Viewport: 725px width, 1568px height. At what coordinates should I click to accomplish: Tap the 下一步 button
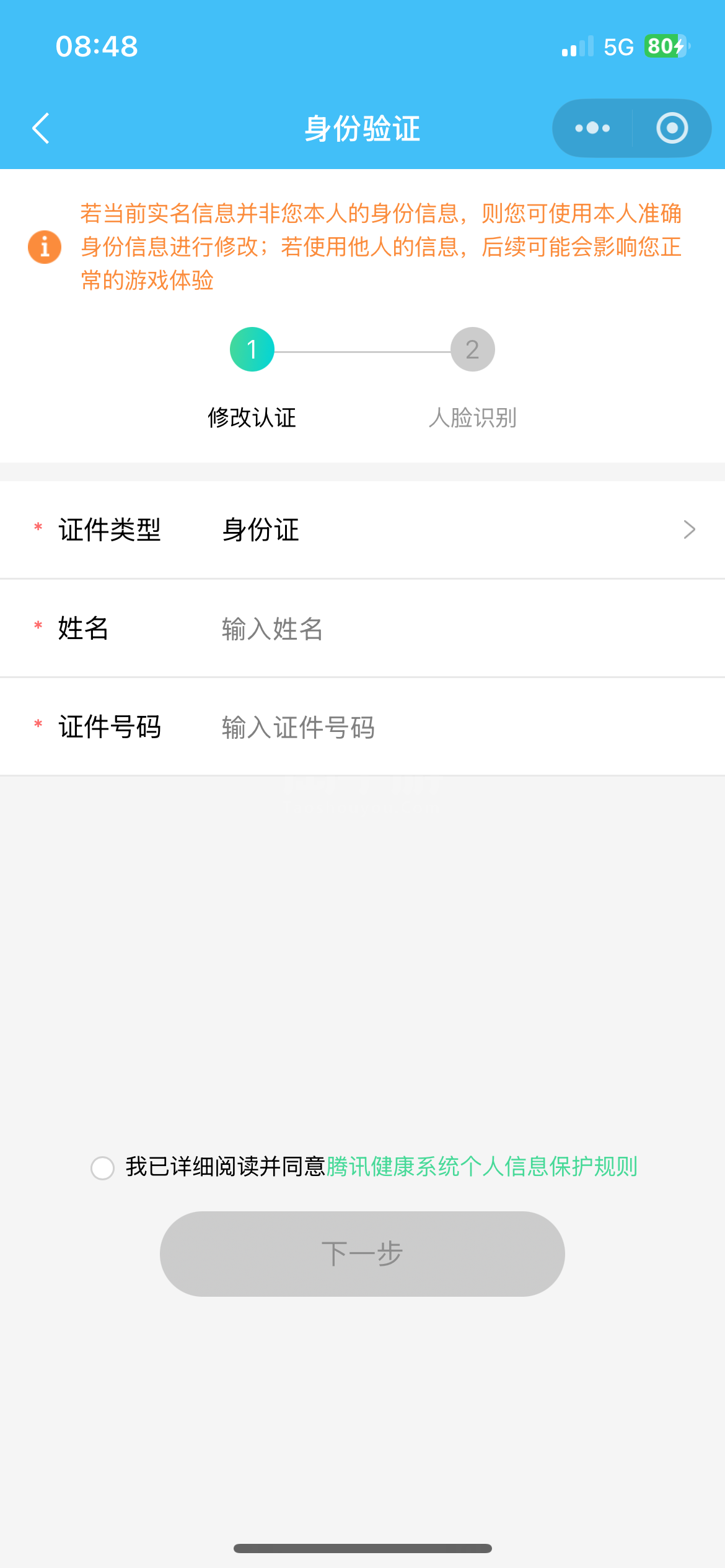362,1254
